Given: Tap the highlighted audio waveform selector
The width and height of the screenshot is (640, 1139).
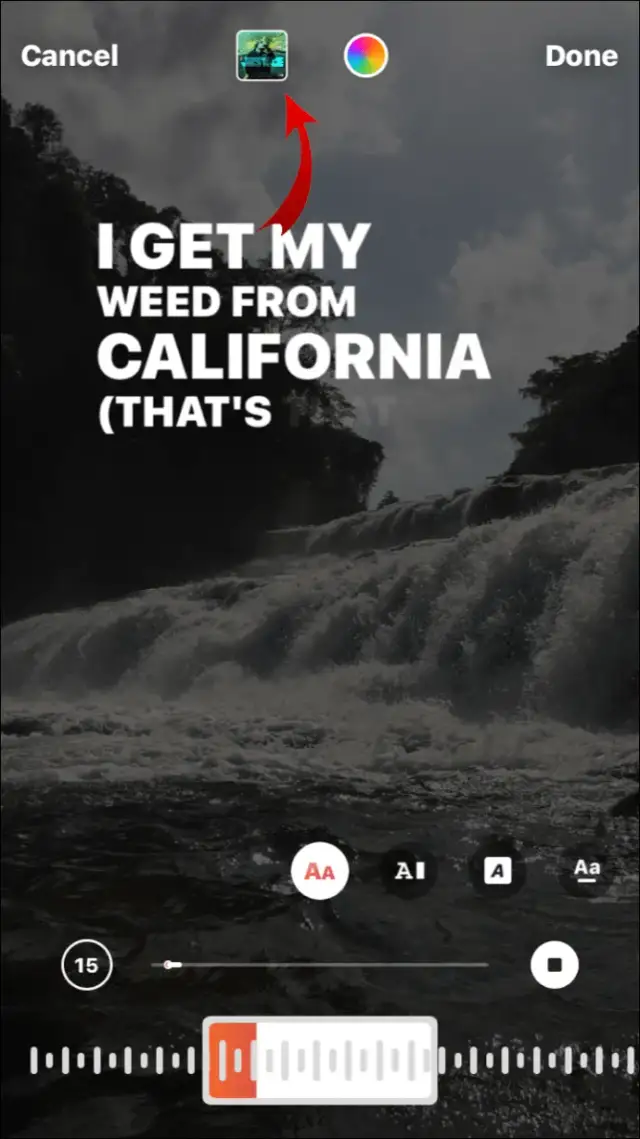Looking at the screenshot, I should tap(320, 1060).
